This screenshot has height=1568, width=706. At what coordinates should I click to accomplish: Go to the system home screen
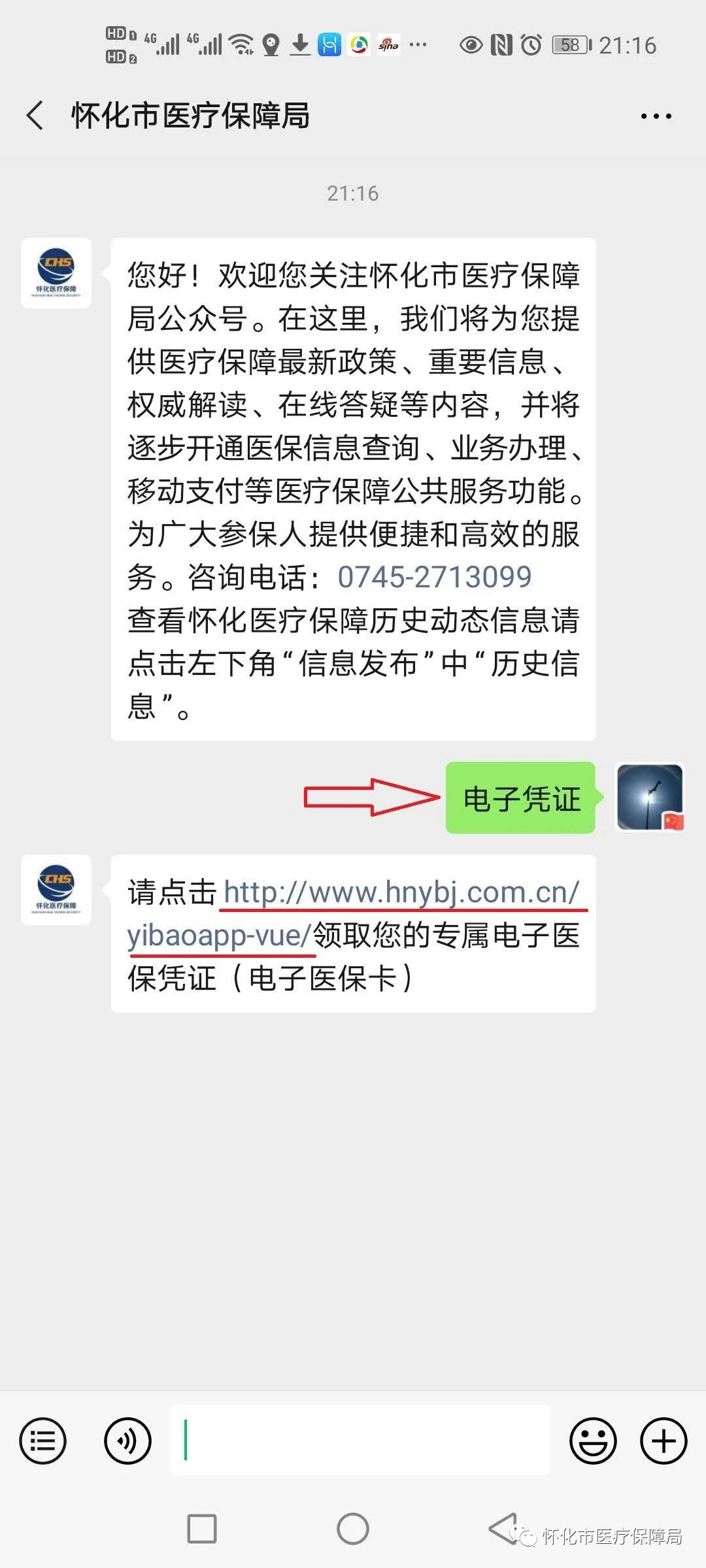coord(353,1529)
